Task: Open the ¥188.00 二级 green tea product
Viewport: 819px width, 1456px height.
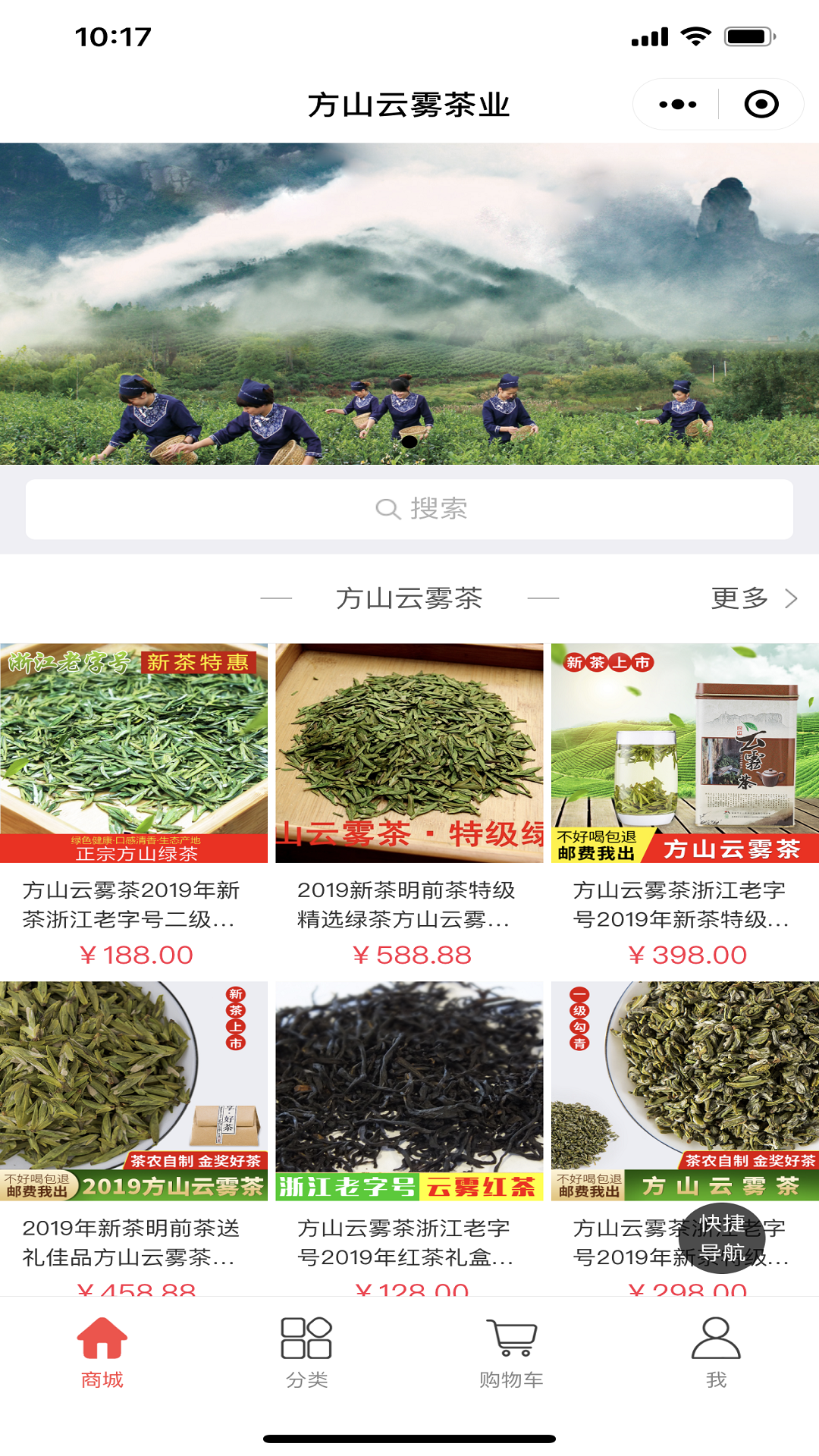Action: 134,804
